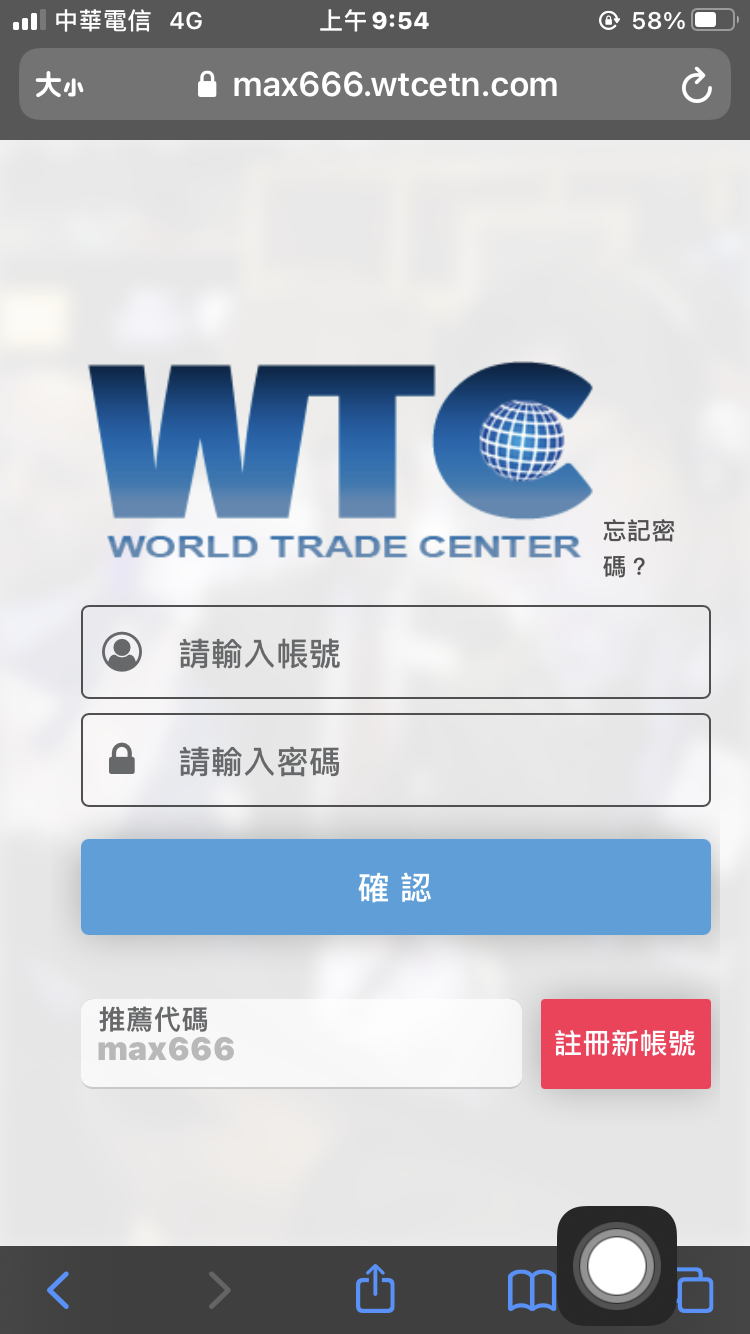The width and height of the screenshot is (750, 1334).
Task: Open the 忘記密碼 forgot password link
Action: click(x=638, y=548)
